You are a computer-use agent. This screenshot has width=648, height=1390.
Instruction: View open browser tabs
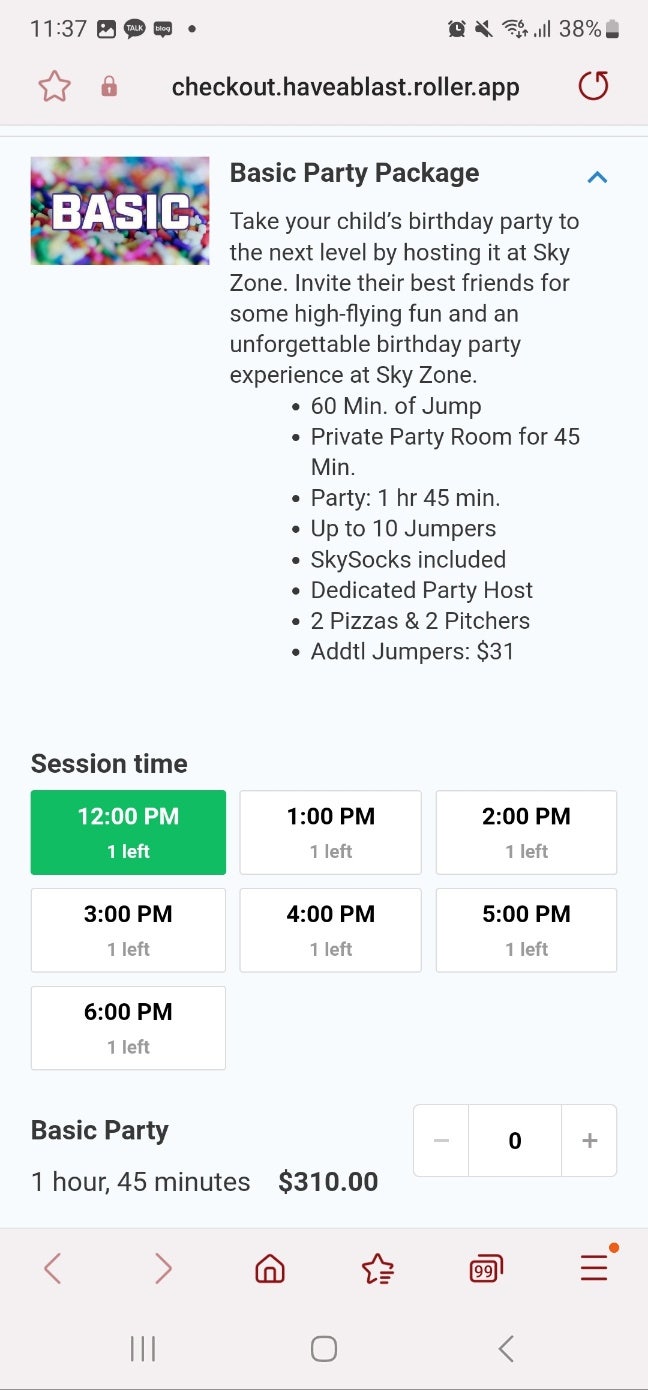click(x=485, y=1269)
